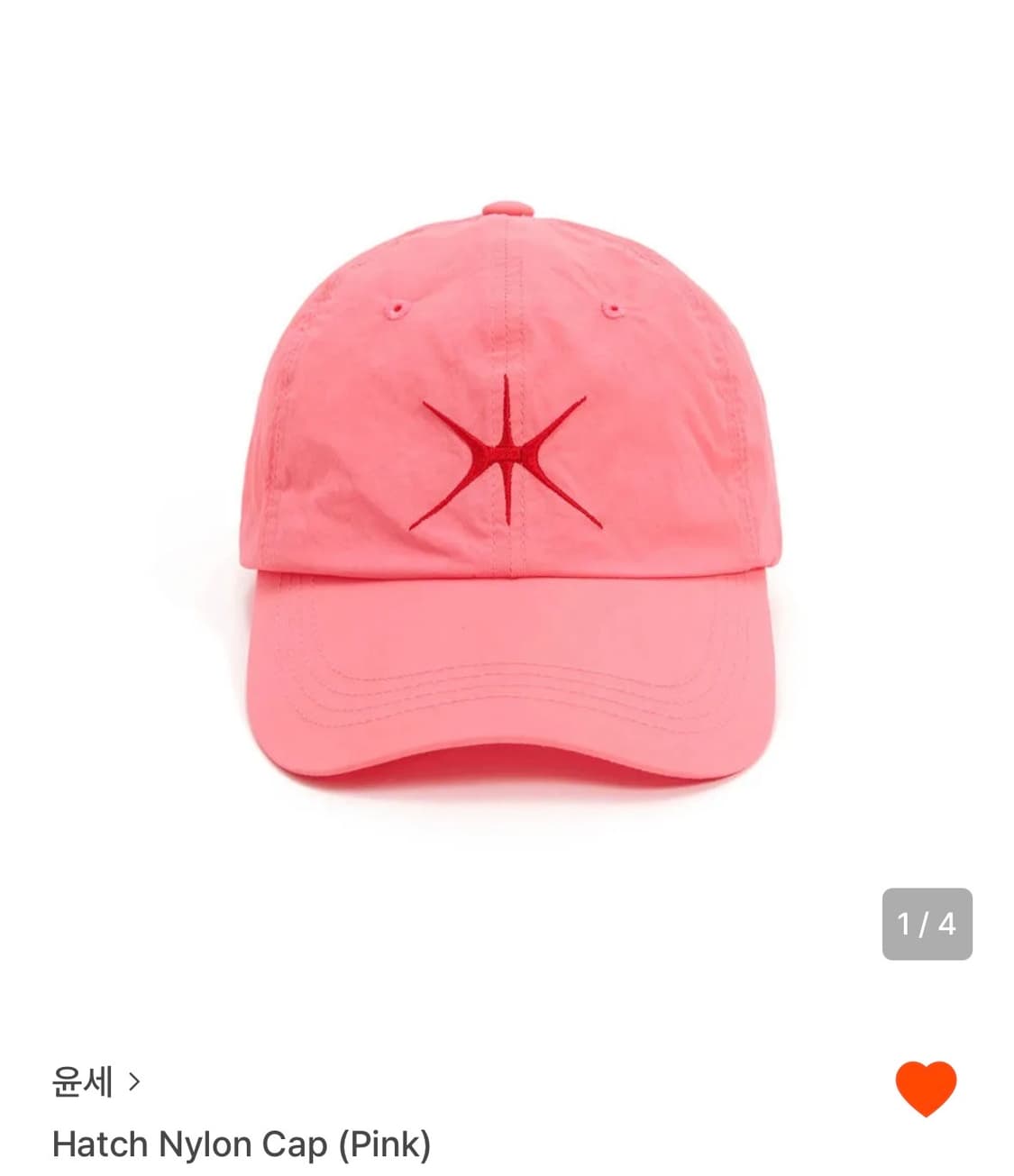
Task: Expand brand details via the chevron next to 윤세
Action: point(137,1080)
